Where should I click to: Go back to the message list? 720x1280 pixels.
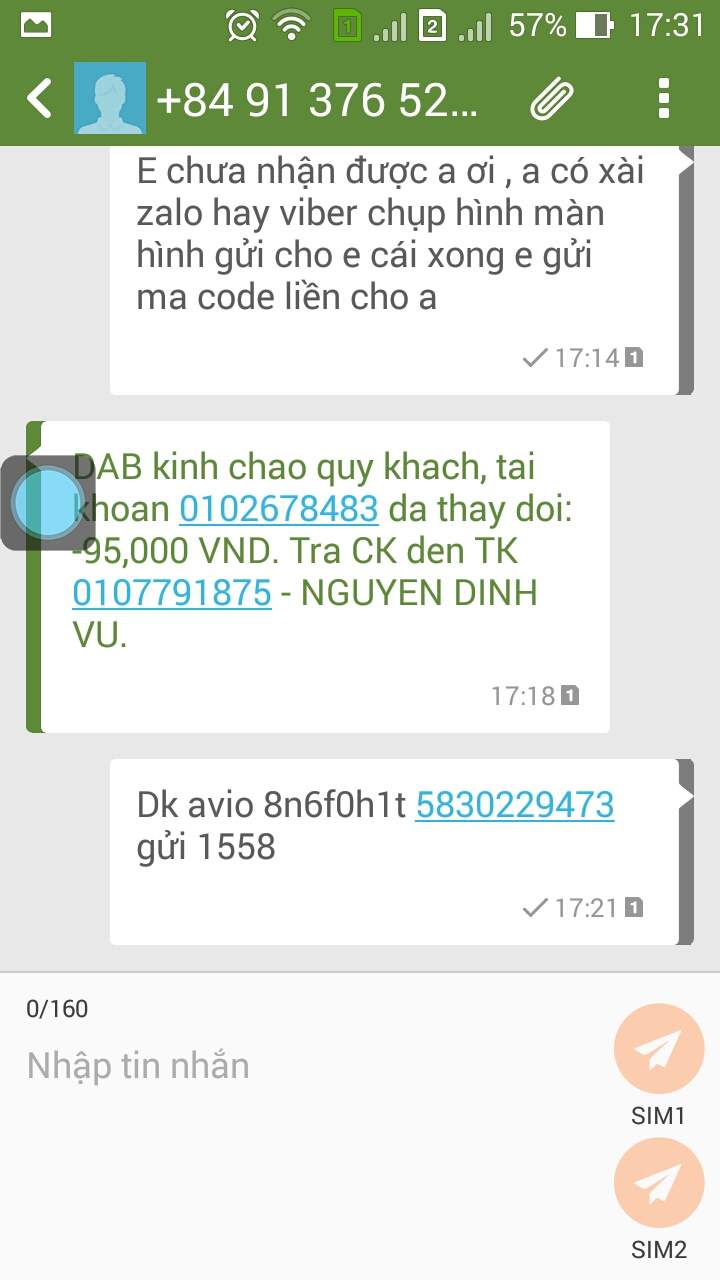(x=38, y=98)
